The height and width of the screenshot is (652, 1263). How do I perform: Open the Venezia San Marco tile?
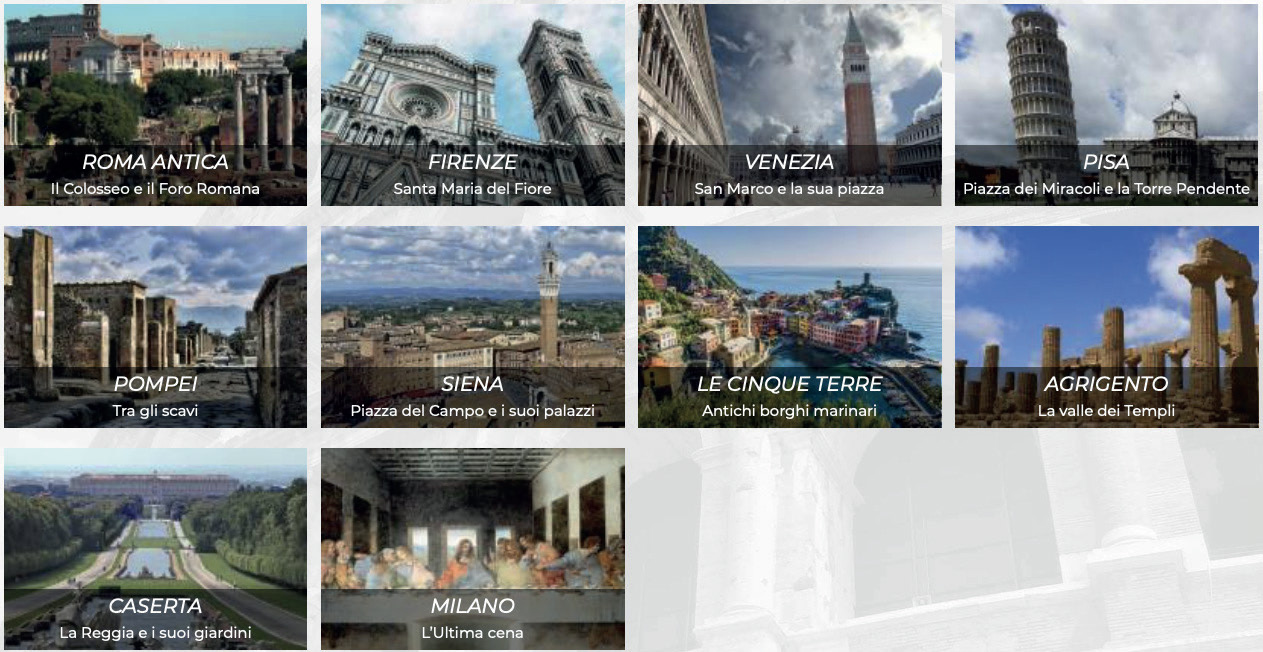point(789,105)
